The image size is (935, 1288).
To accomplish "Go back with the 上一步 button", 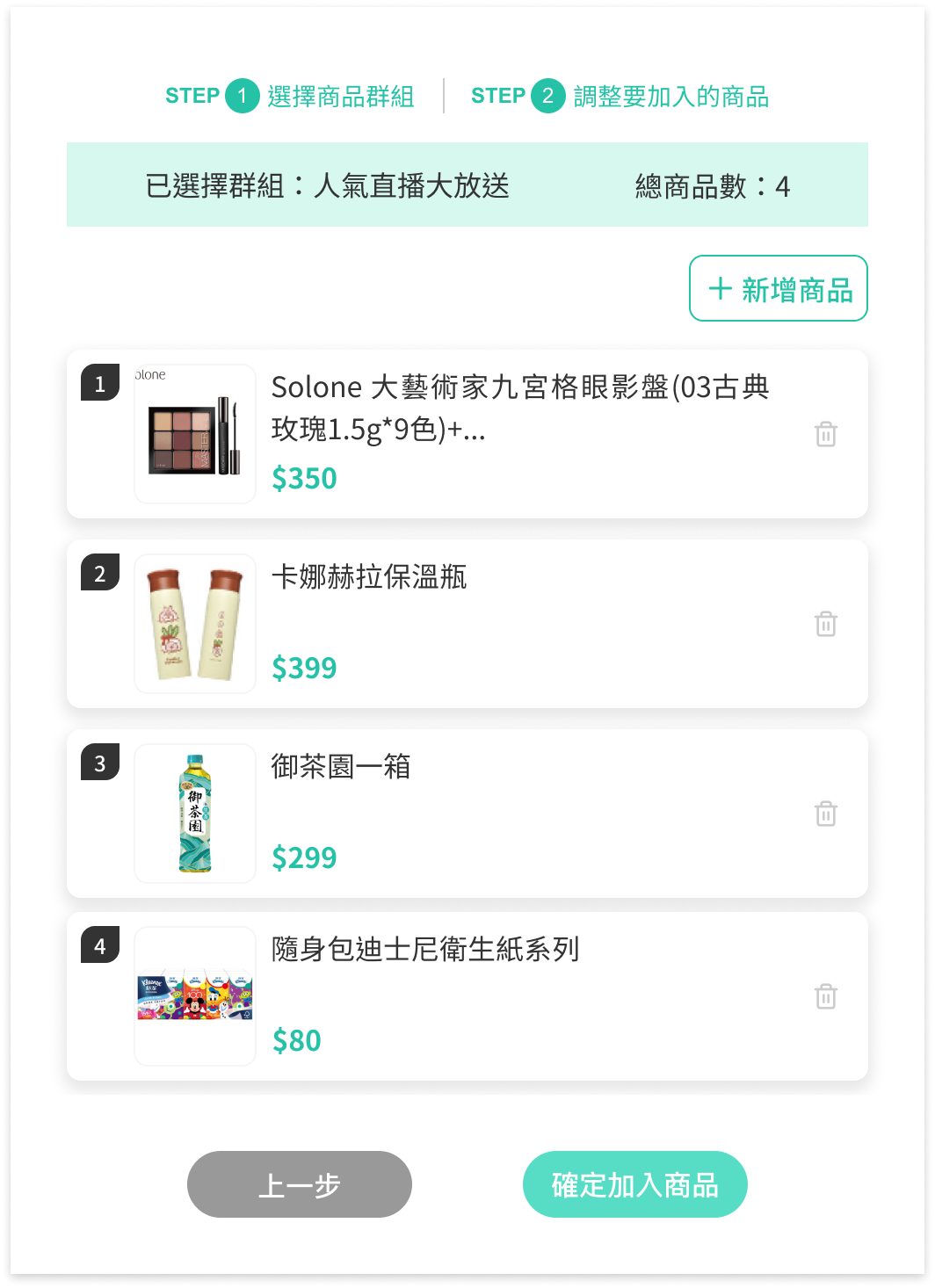I will [299, 1184].
